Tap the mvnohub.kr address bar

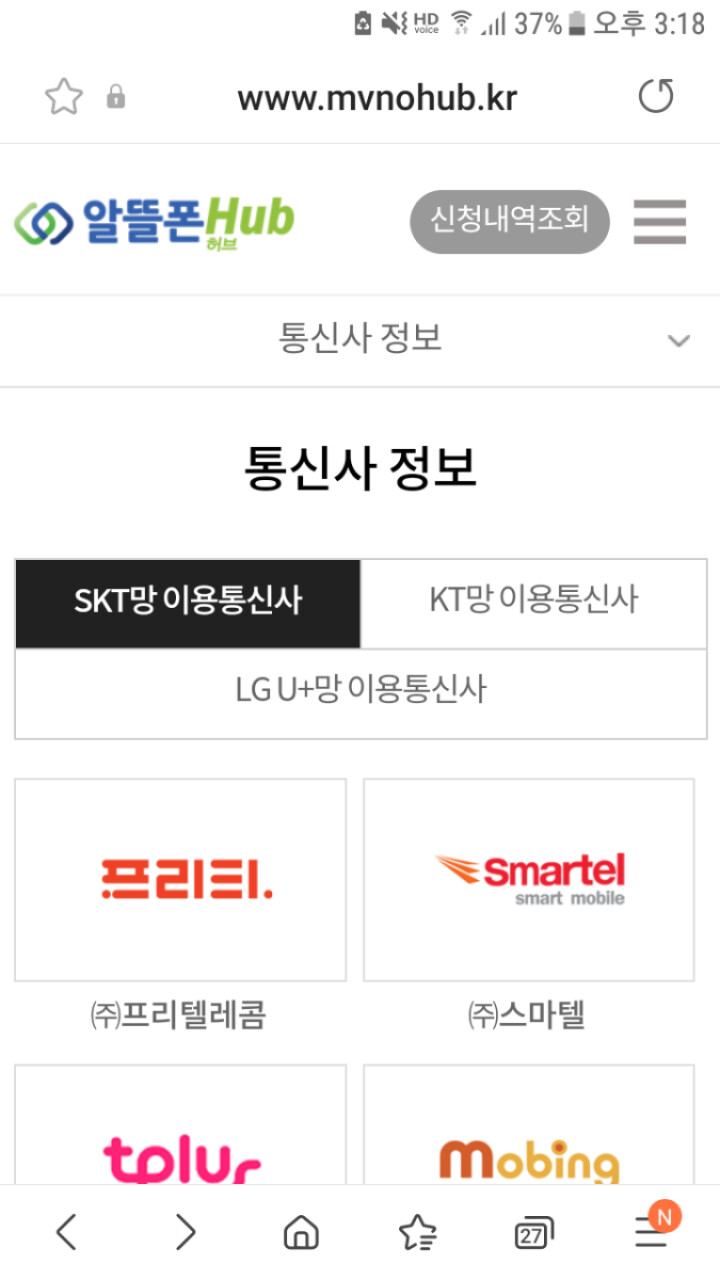point(377,98)
